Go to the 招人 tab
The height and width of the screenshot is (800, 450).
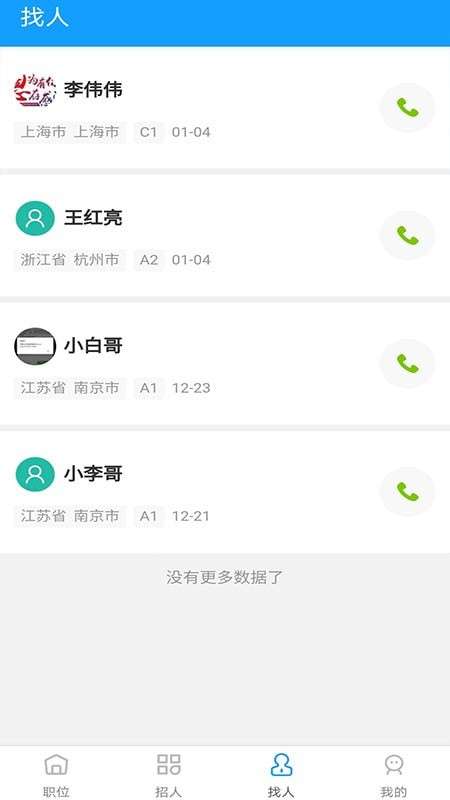click(168, 774)
